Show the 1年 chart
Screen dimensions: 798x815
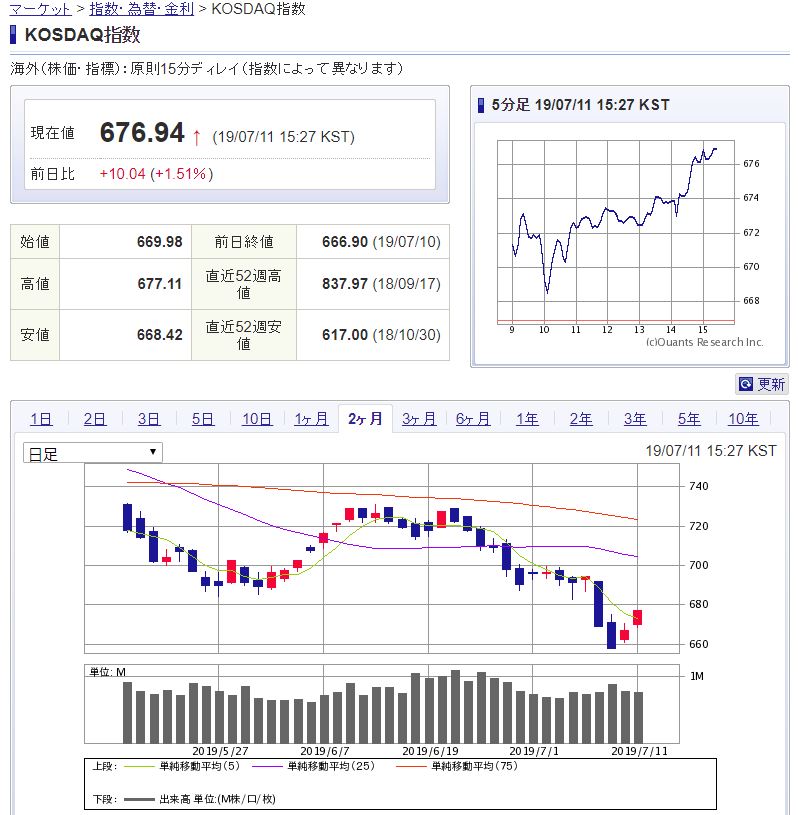pyautogui.click(x=527, y=419)
